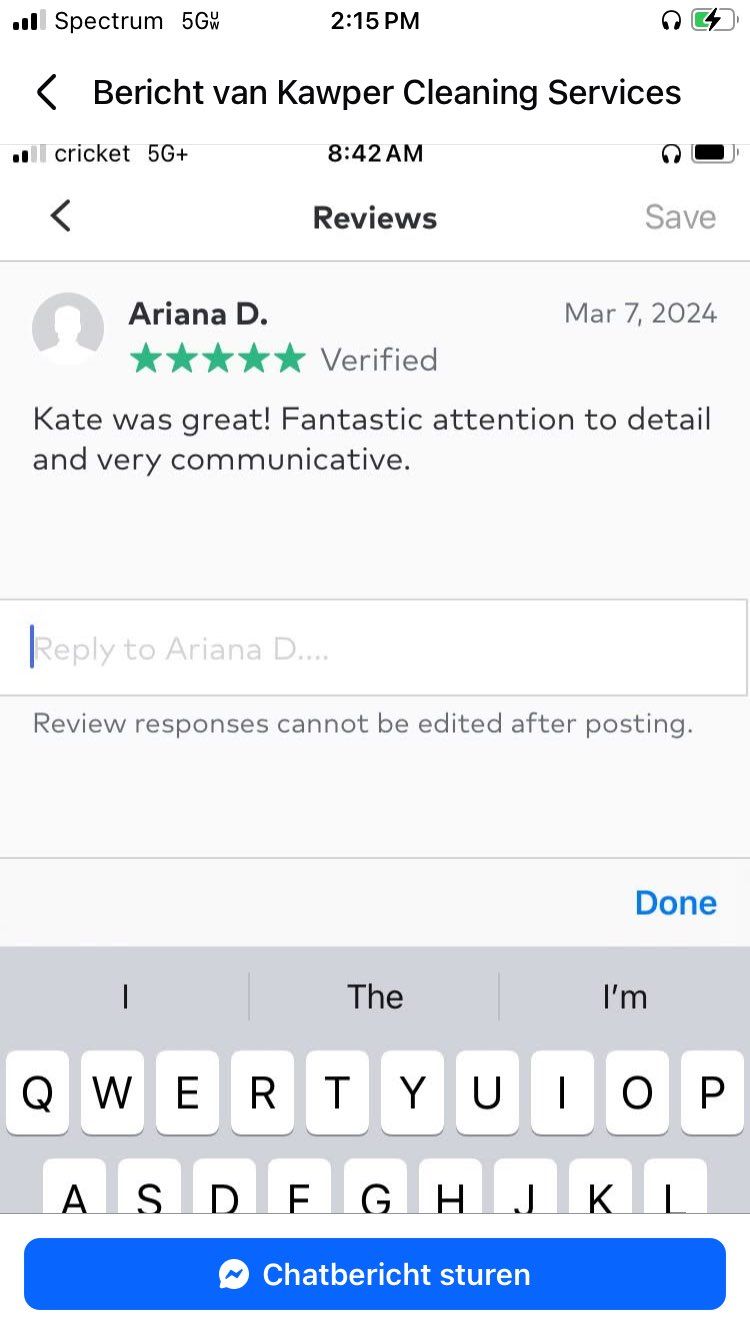
Task: Tap the Chatbericht sturen button
Action: pos(375,1274)
